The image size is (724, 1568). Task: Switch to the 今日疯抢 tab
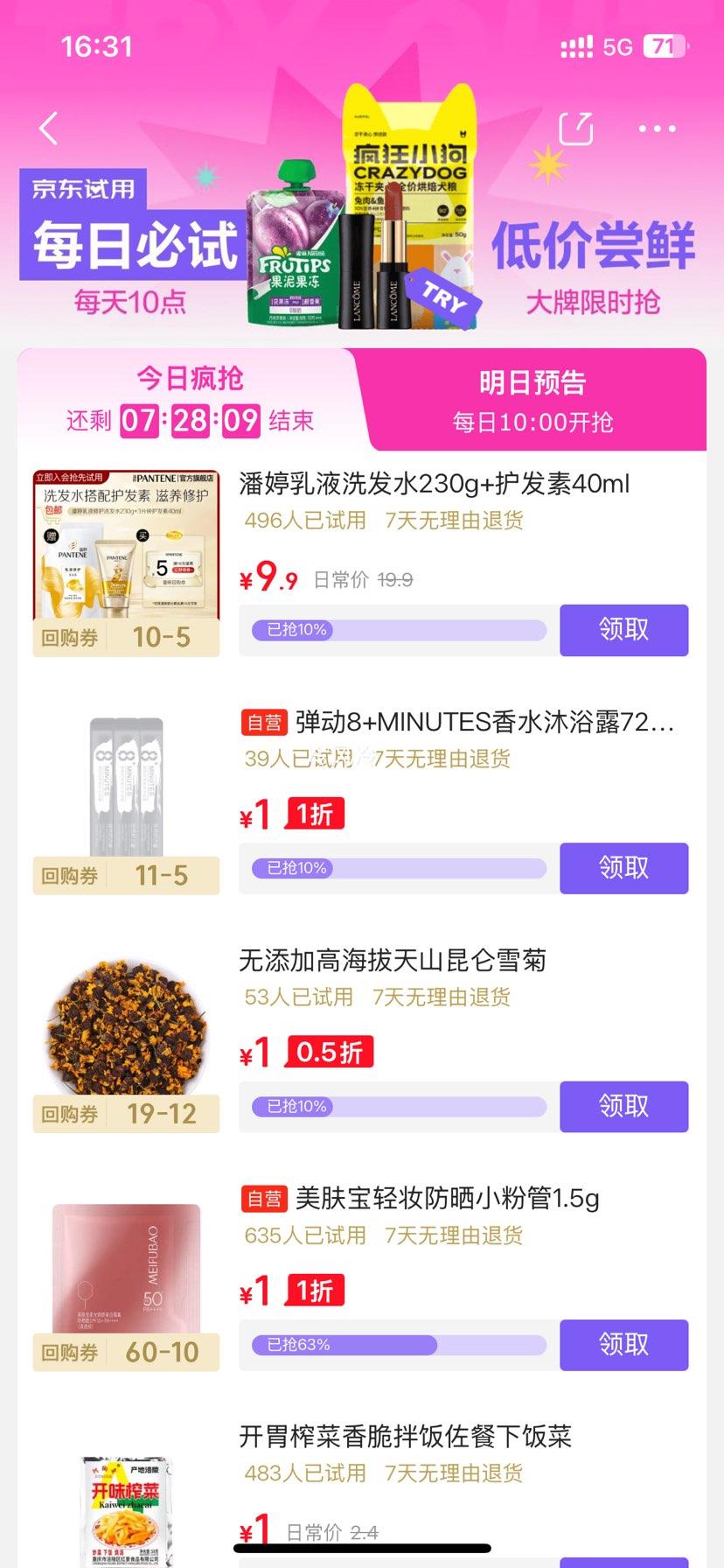[x=189, y=399]
